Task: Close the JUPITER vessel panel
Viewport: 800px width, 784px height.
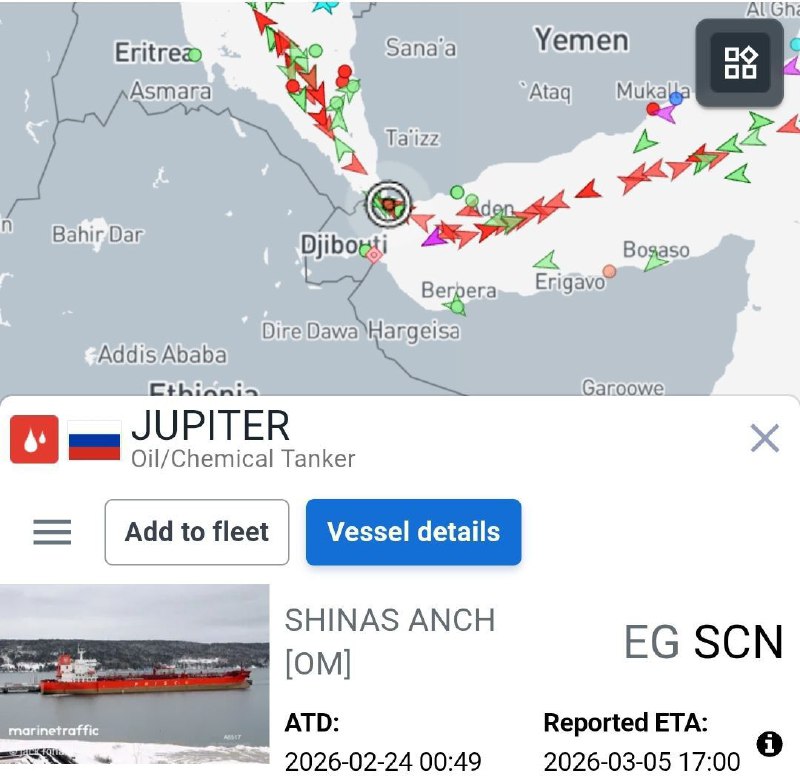Action: point(764,437)
